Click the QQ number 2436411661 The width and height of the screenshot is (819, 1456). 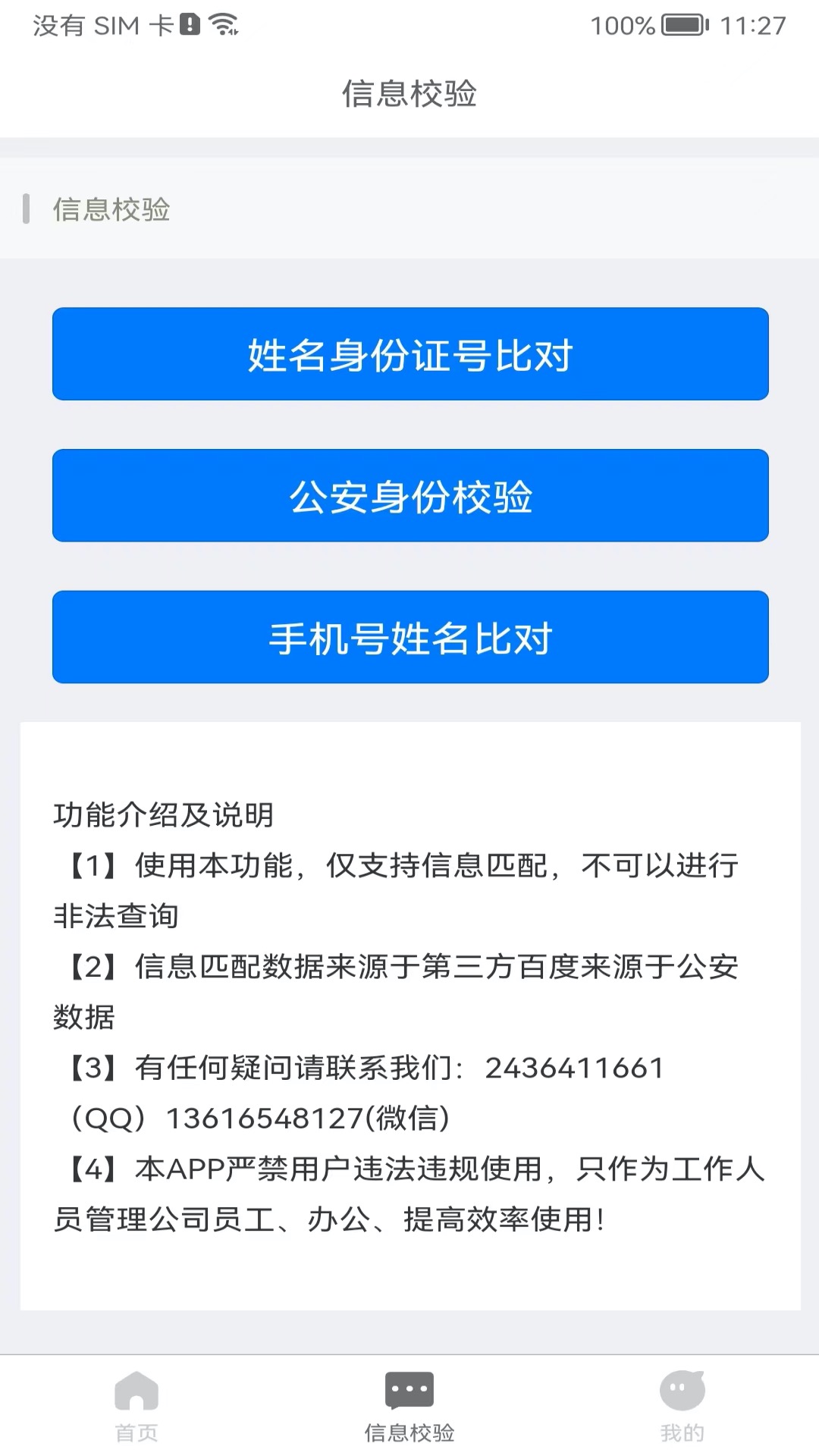[x=573, y=1067]
